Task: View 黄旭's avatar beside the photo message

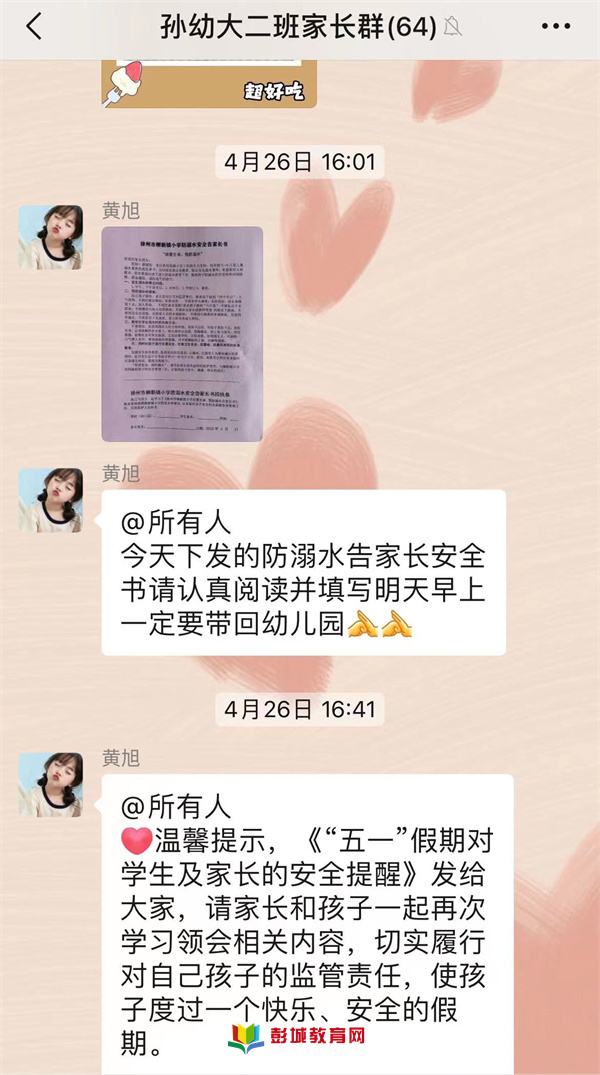Action: [51, 238]
